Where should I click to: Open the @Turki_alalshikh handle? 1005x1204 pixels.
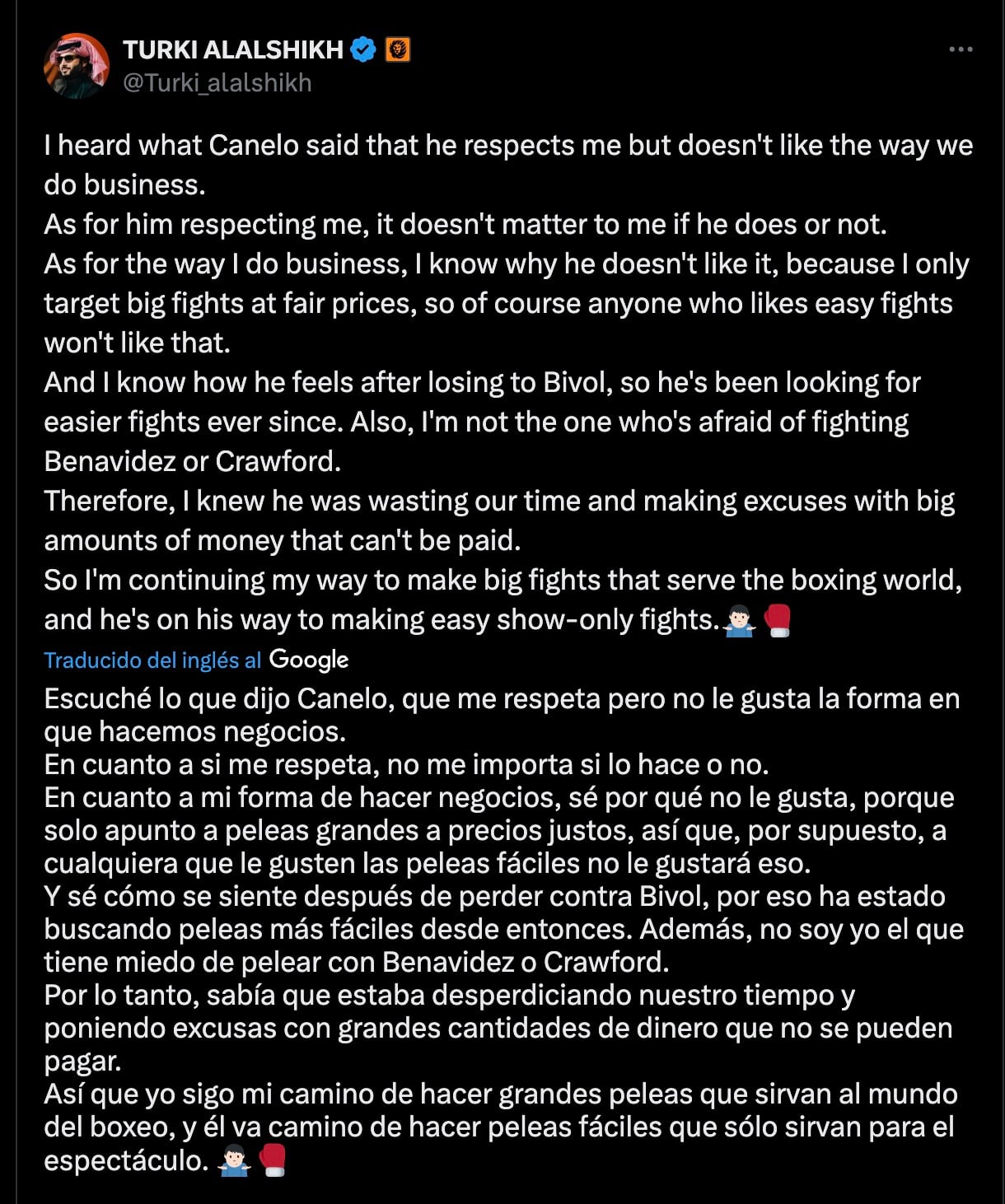(x=216, y=82)
